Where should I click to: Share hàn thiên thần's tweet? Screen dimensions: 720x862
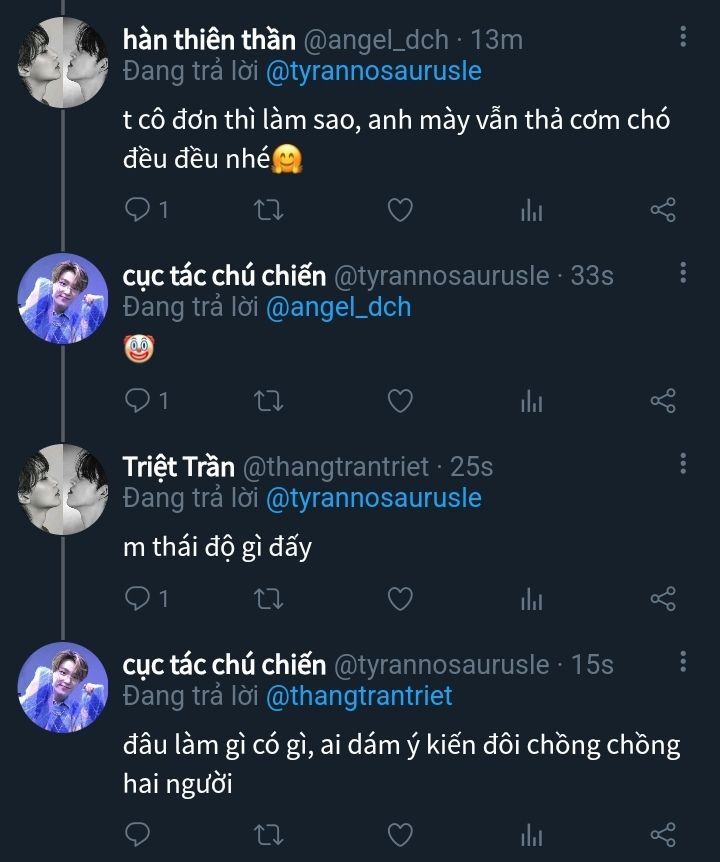tap(663, 210)
